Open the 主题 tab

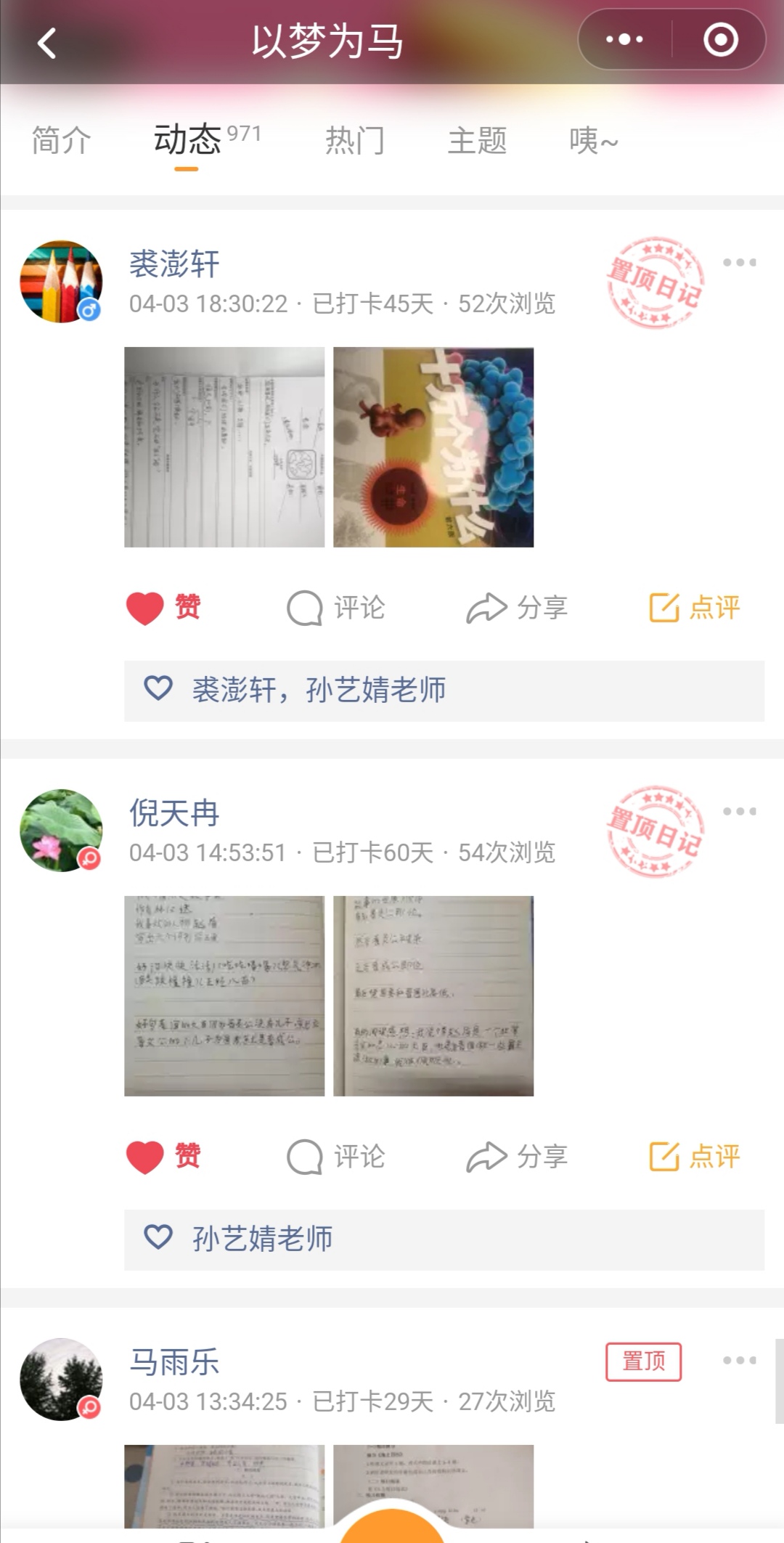[x=477, y=140]
